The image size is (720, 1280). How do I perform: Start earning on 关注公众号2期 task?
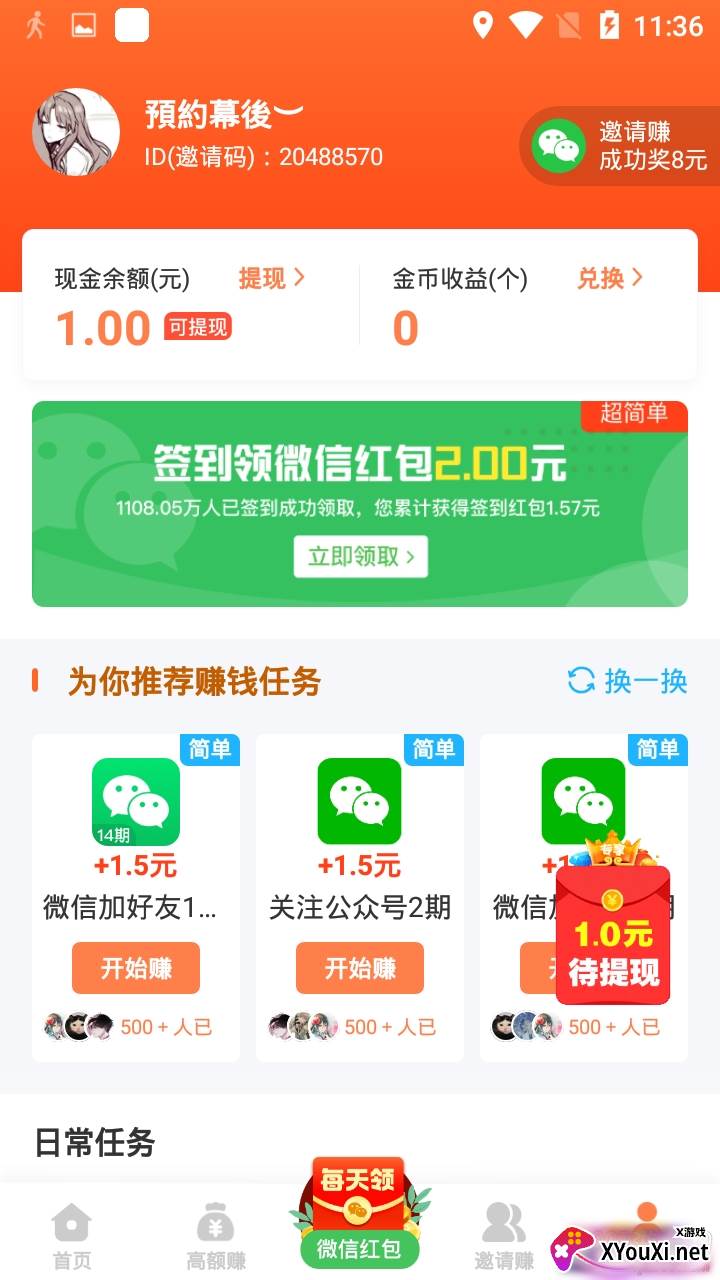coord(360,968)
